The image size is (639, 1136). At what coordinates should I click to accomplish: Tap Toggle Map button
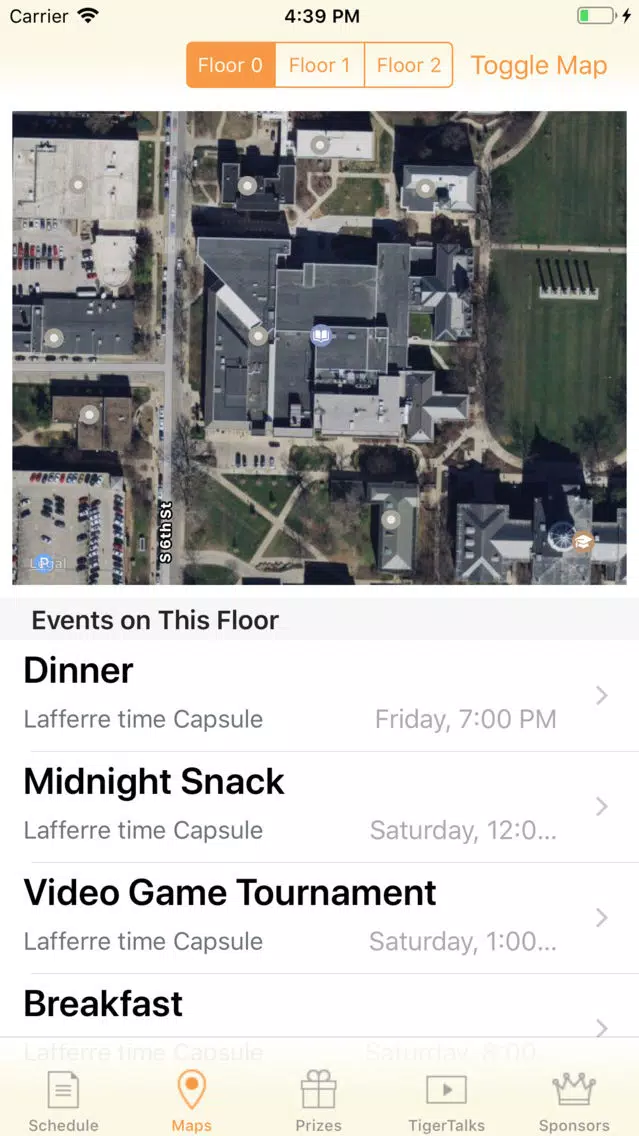pos(538,66)
